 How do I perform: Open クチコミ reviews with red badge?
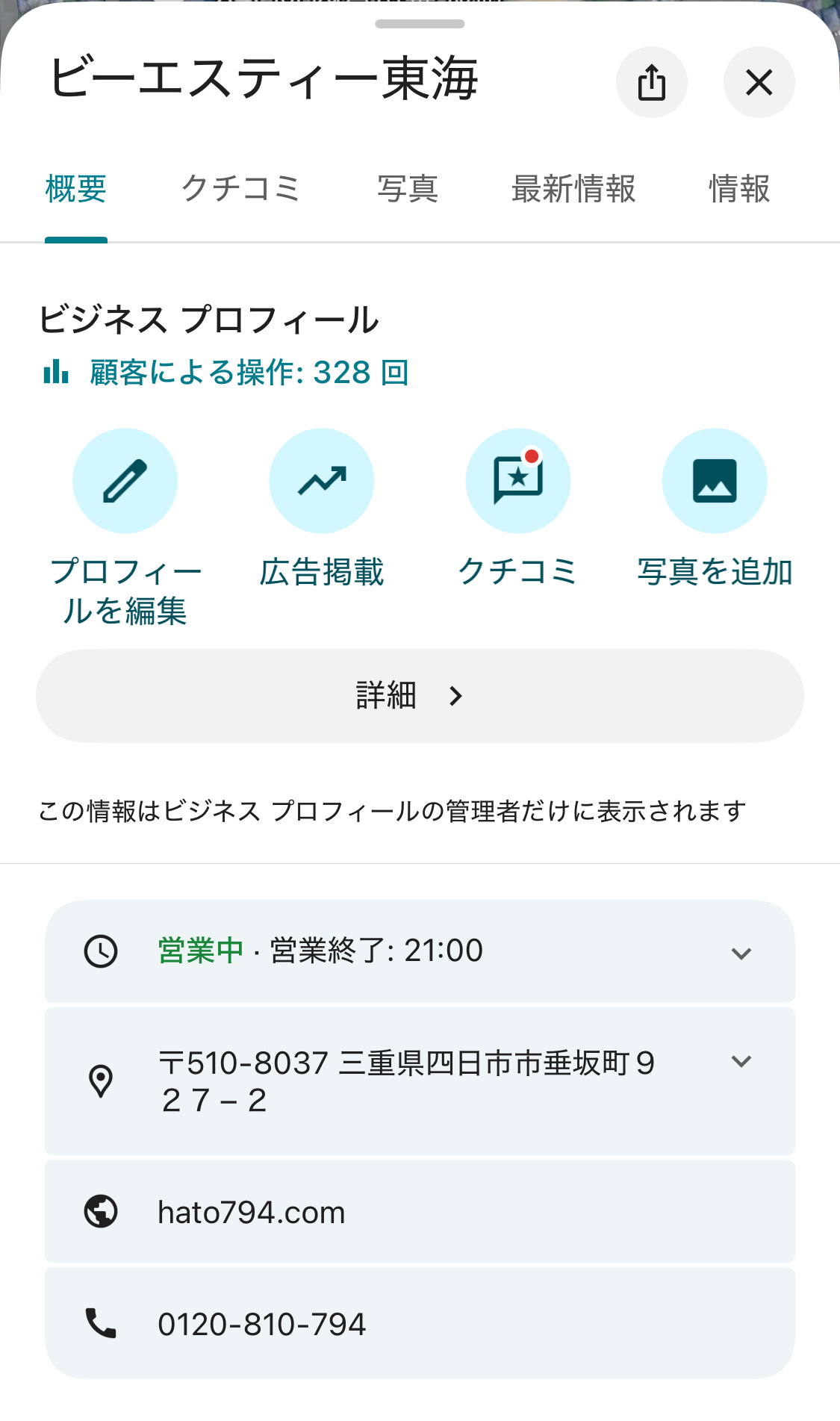tap(517, 481)
